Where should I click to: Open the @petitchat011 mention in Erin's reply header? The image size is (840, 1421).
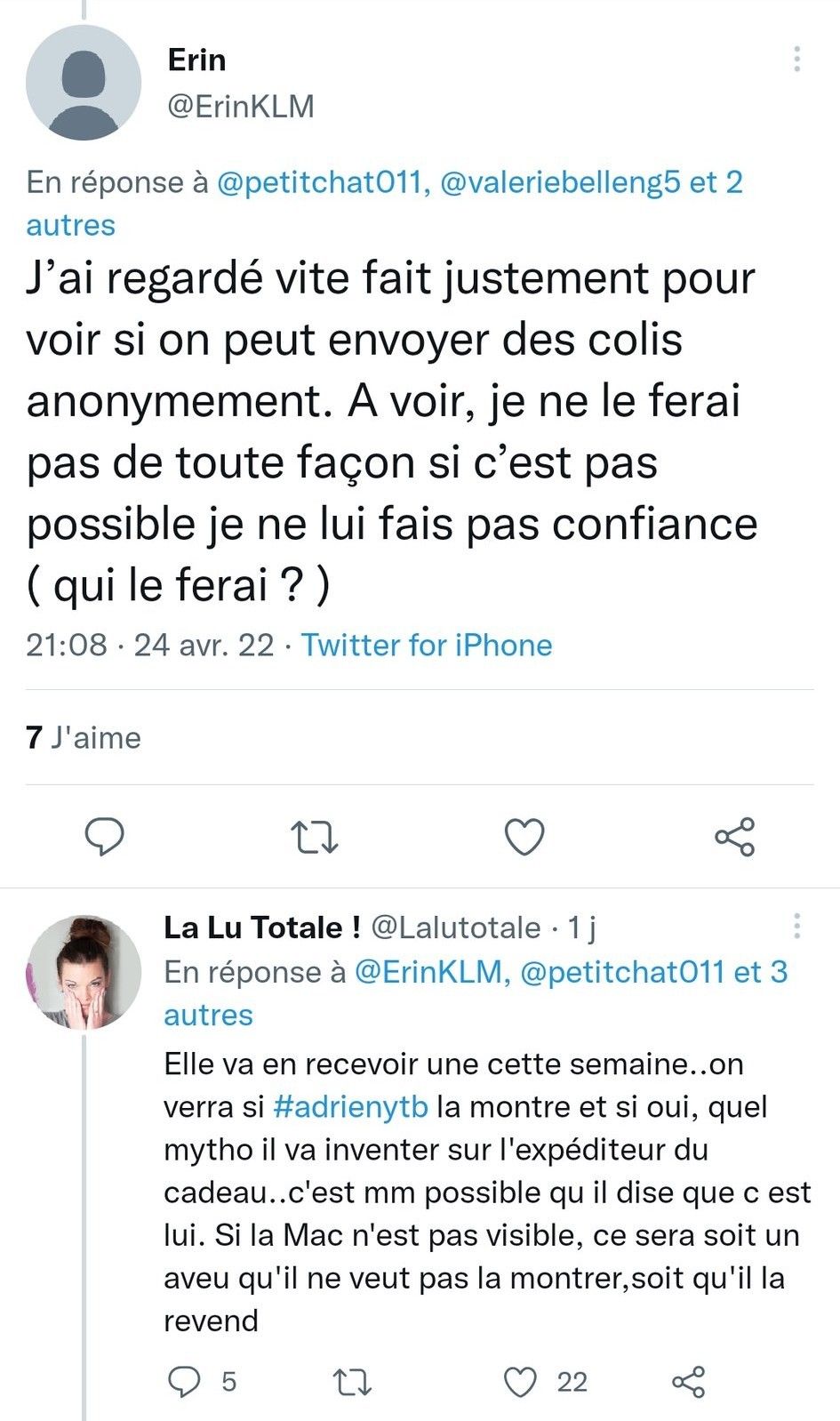318,182
